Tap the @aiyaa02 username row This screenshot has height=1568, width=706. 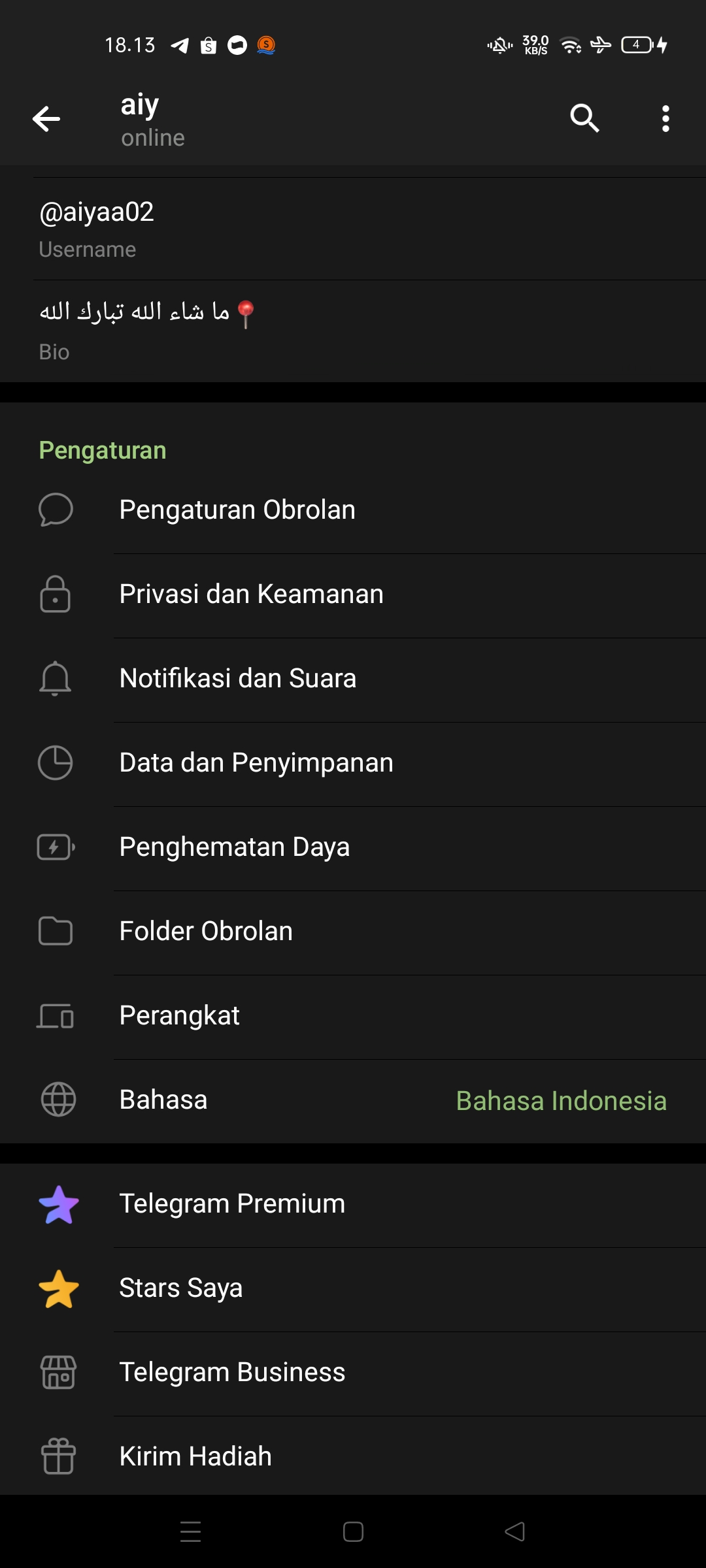(x=353, y=229)
